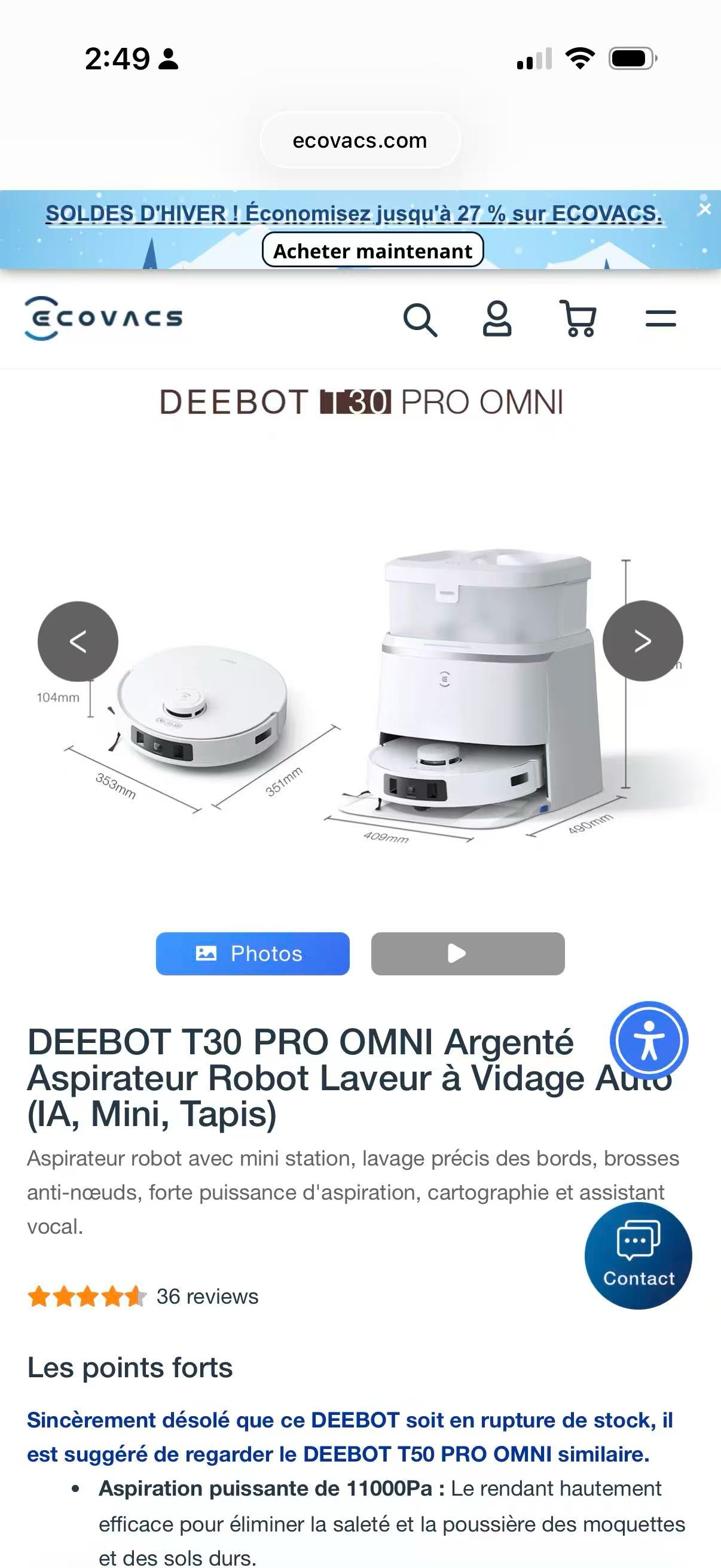721x1568 pixels.
Task: Open the search icon in header
Action: click(x=420, y=319)
